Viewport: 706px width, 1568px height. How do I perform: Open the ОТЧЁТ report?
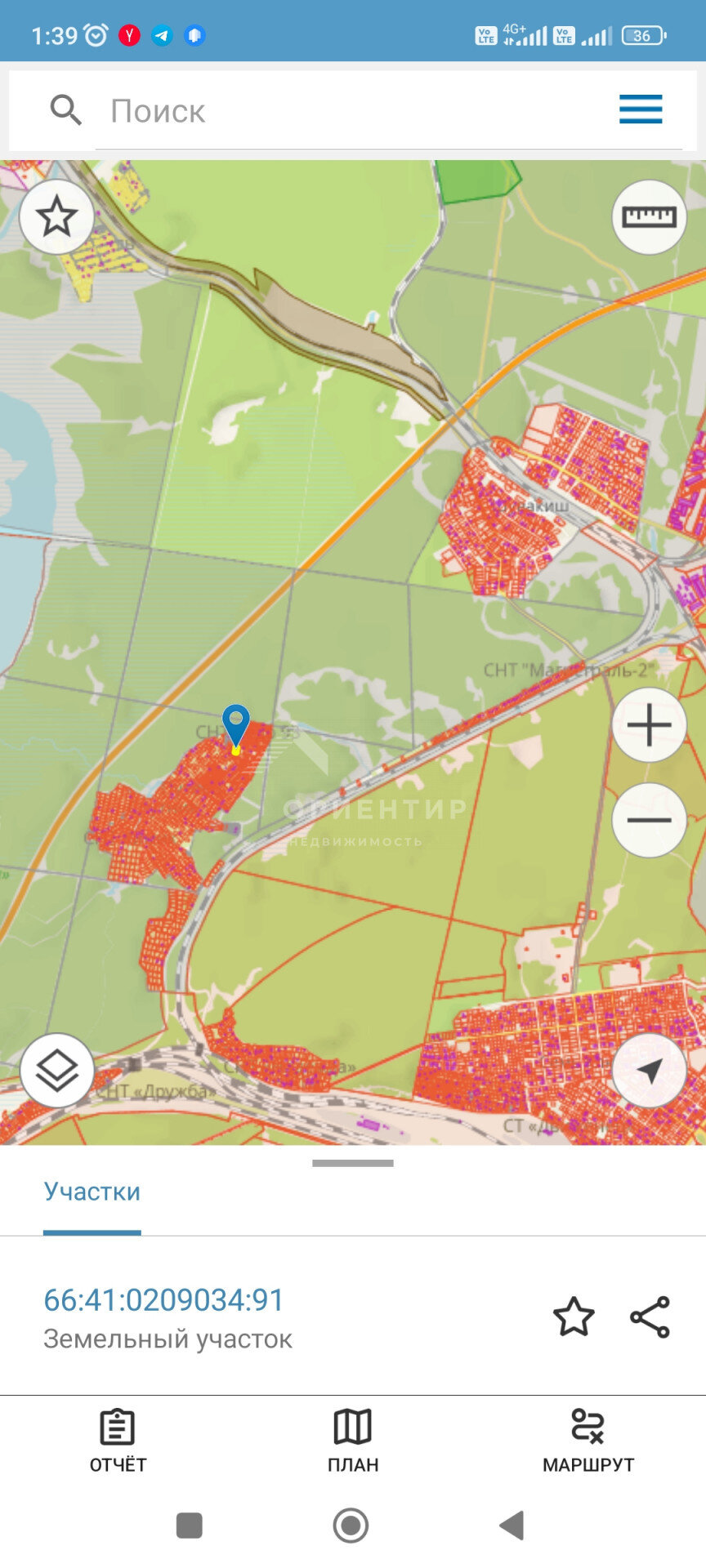click(x=118, y=1441)
